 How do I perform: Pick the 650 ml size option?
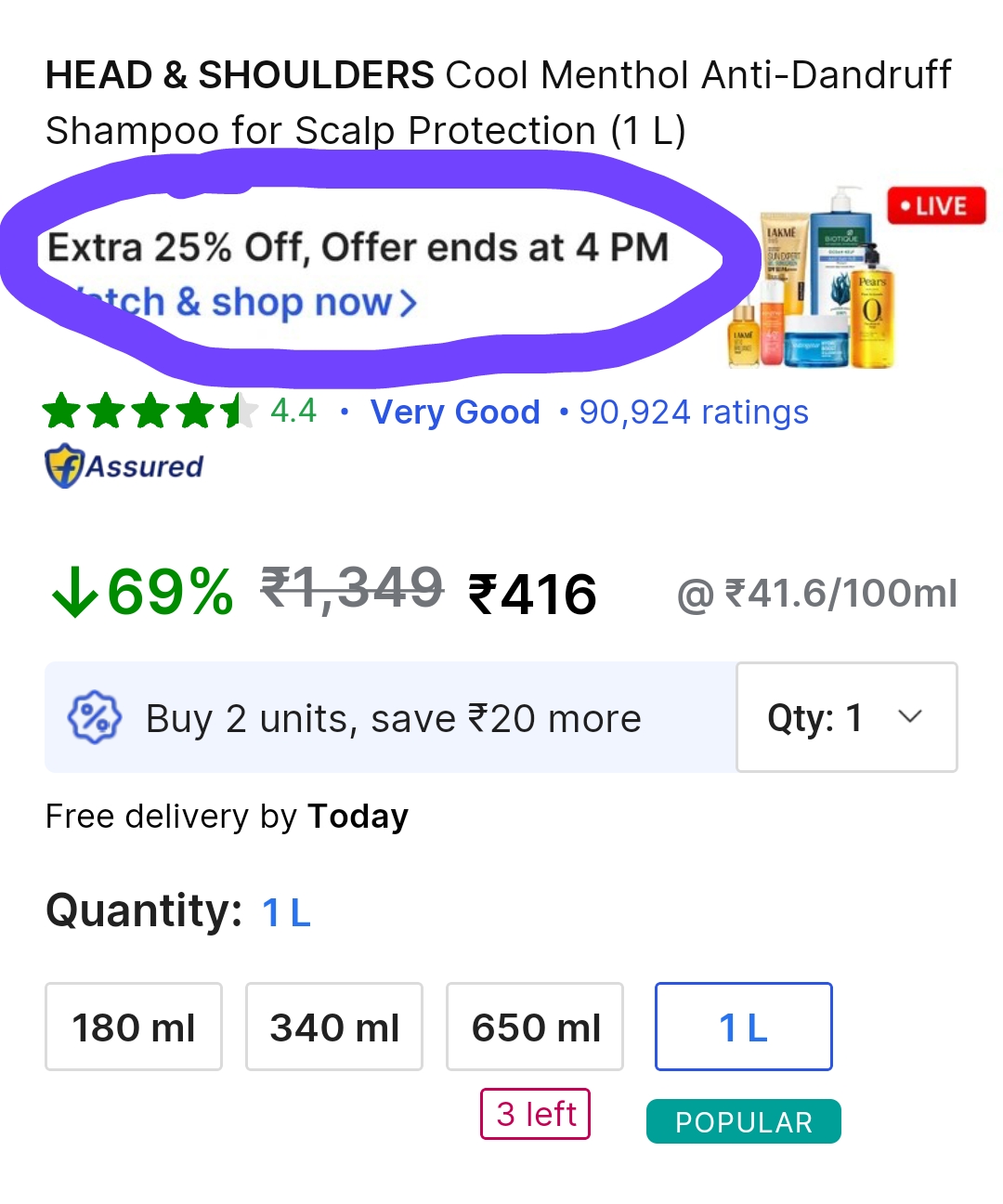[x=535, y=1027]
